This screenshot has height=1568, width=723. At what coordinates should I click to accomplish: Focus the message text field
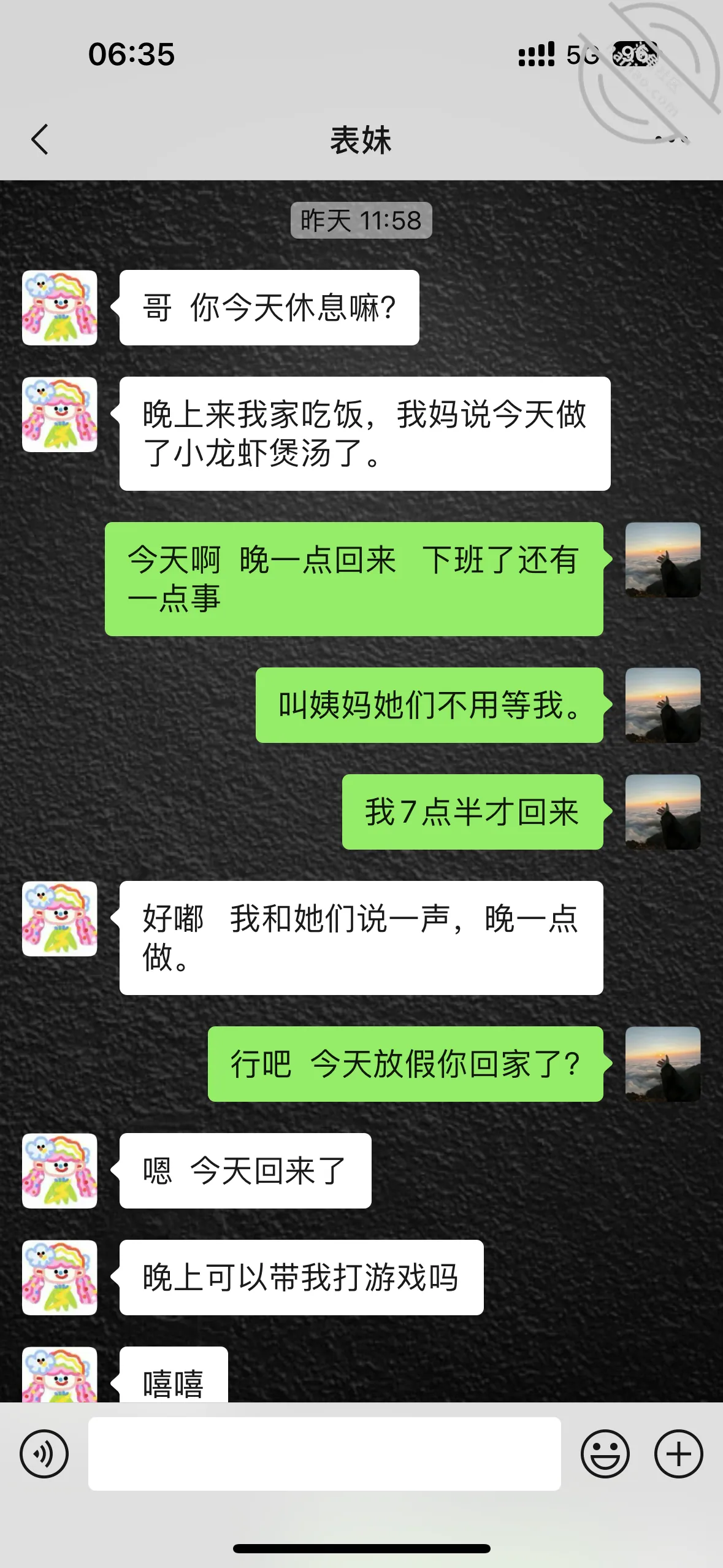point(324,1453)
